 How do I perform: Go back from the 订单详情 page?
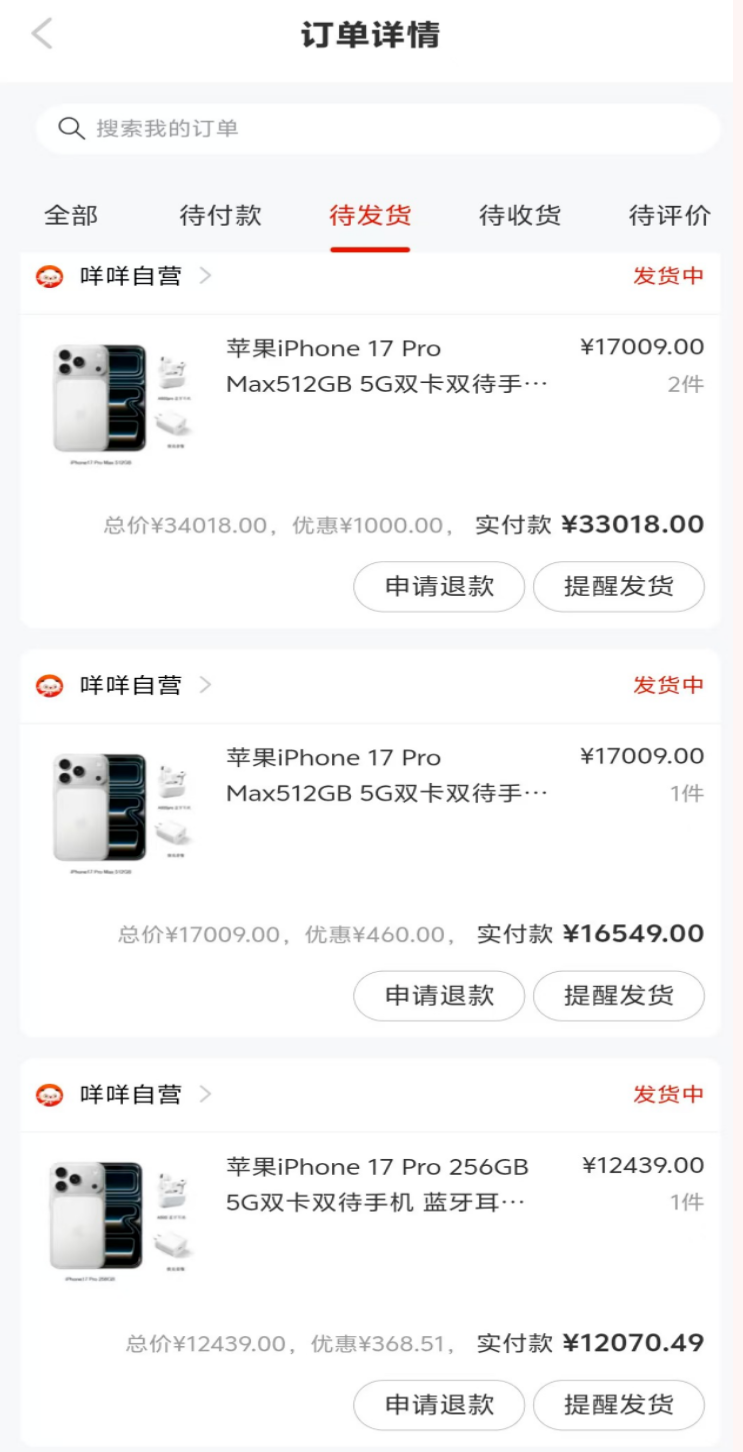42,34
